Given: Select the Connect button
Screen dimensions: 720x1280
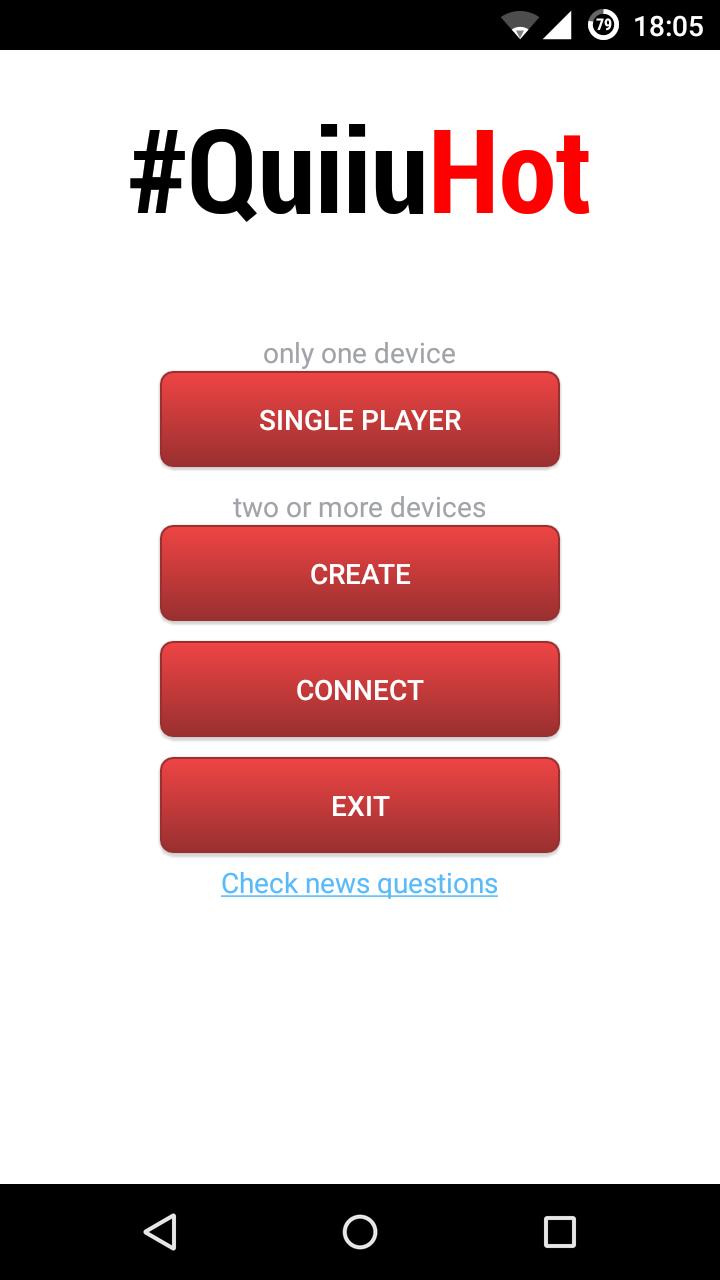Looking at the screenshot, I should 360,690.
